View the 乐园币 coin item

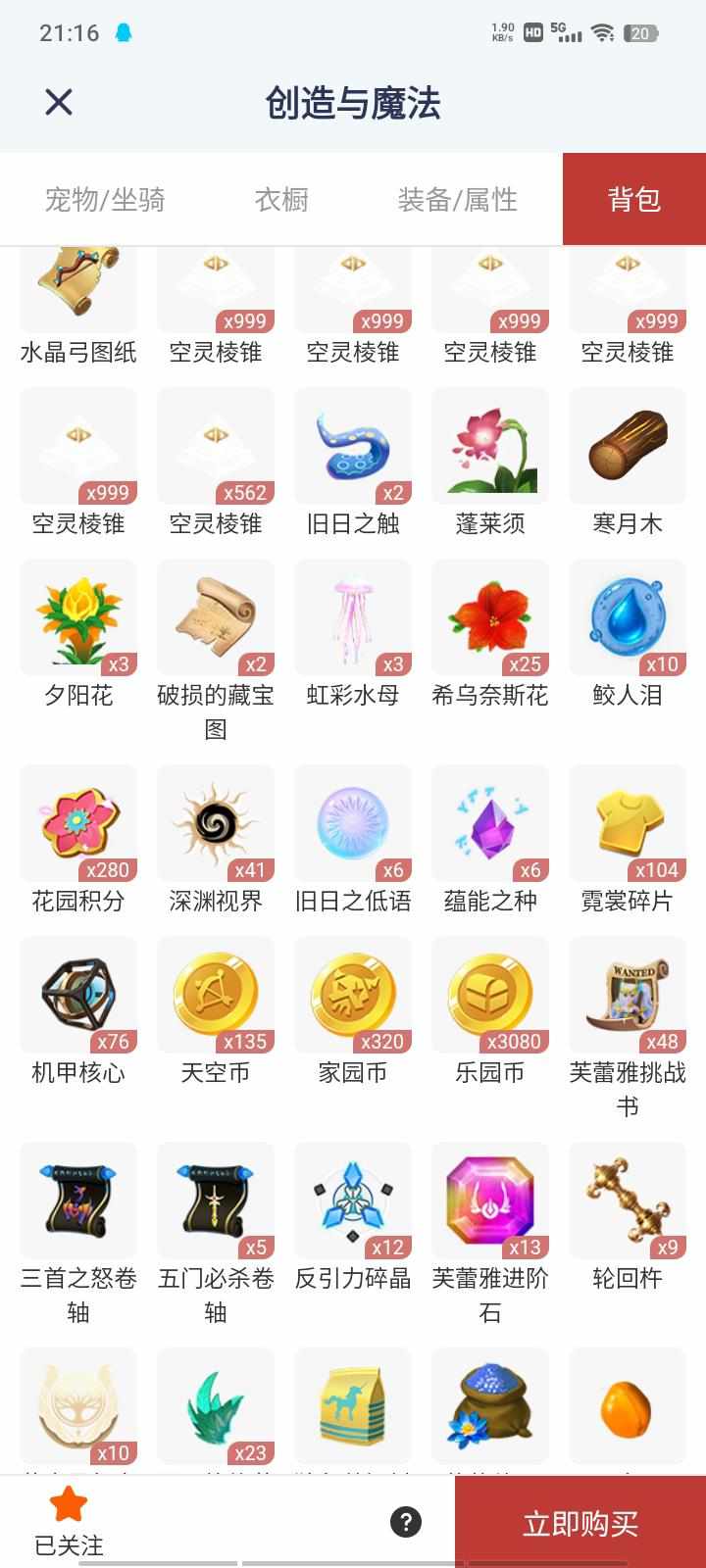pyautogui.click(x=490, y=996)
